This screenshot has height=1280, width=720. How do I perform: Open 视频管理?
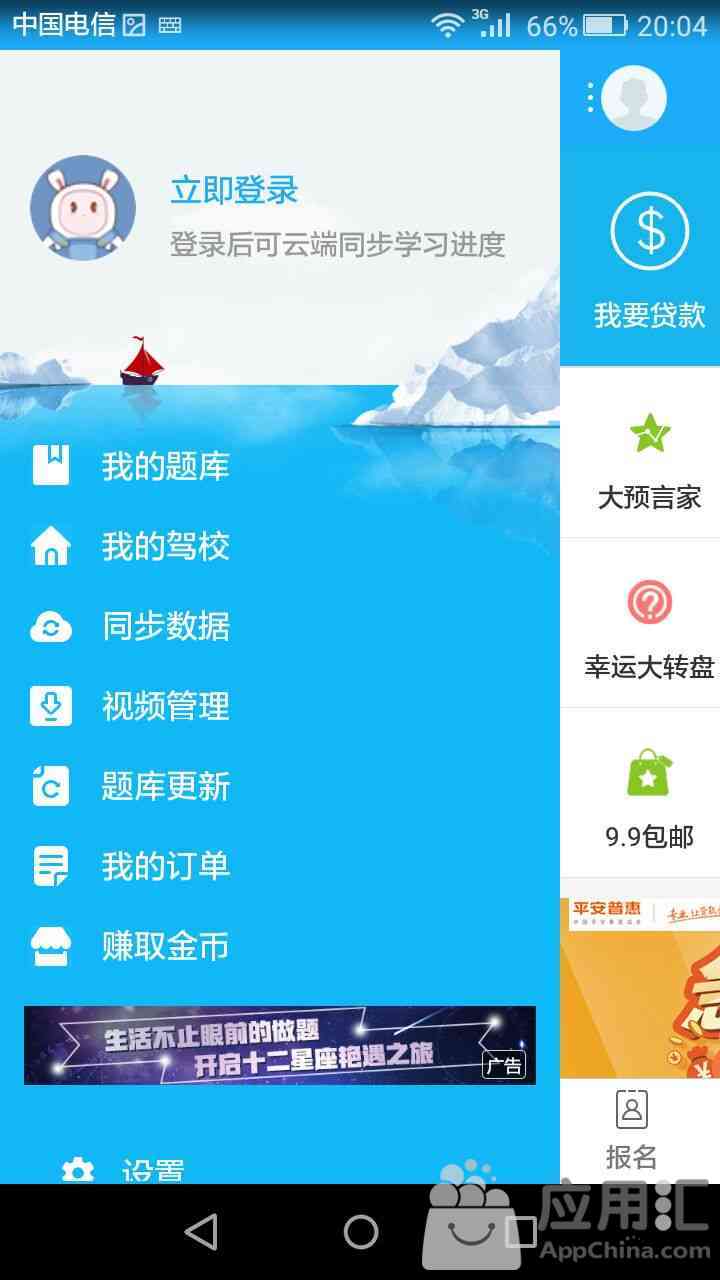click(x=165, y=706)
